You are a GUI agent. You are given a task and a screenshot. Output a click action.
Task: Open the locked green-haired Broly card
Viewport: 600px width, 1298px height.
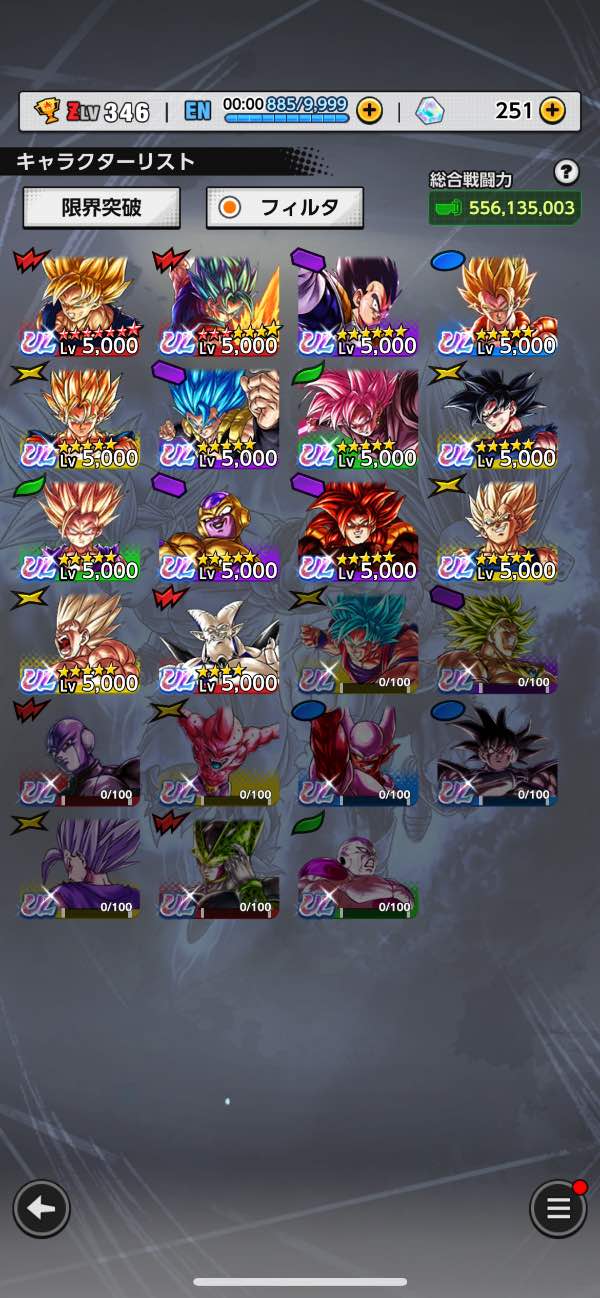click(496, 644)
